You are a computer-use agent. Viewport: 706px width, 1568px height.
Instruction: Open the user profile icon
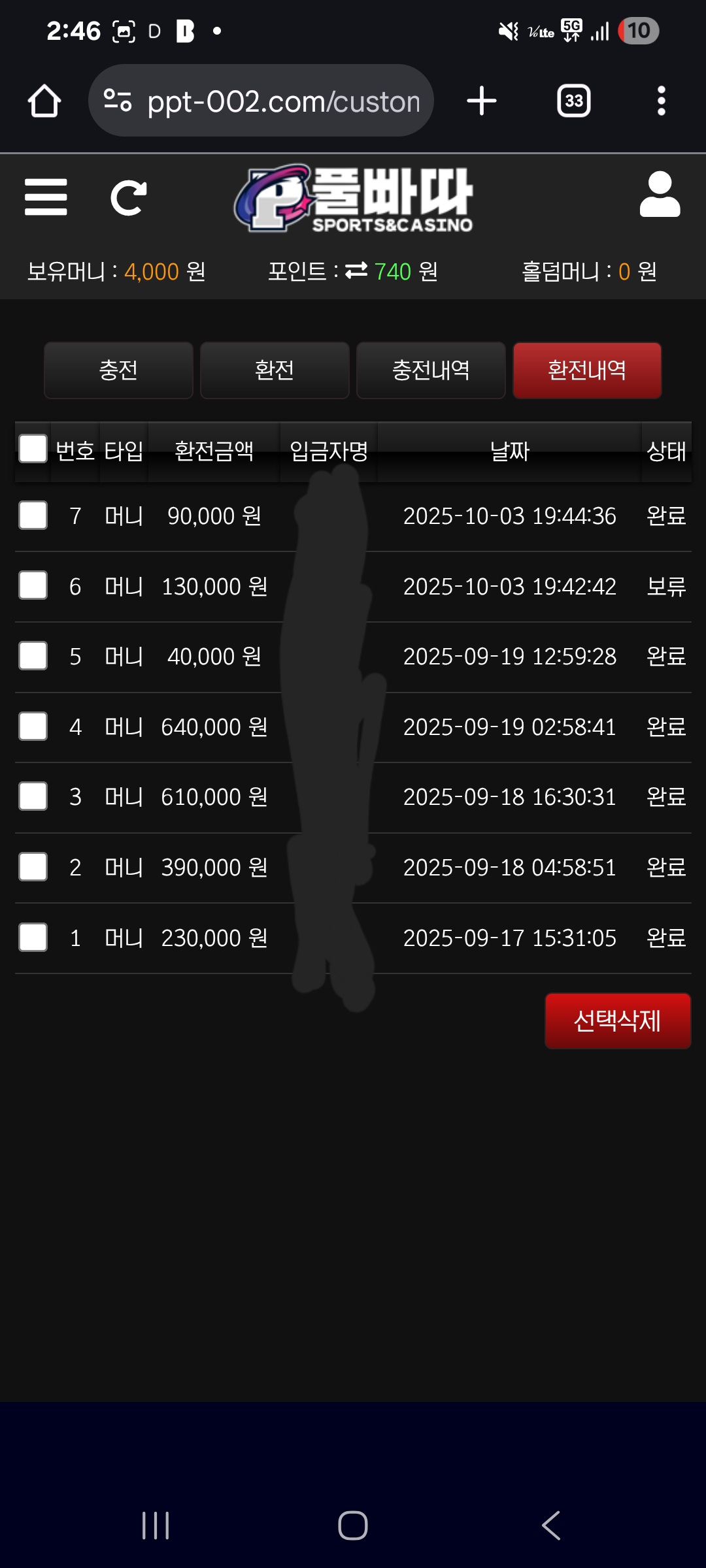(x=660, y=195)
